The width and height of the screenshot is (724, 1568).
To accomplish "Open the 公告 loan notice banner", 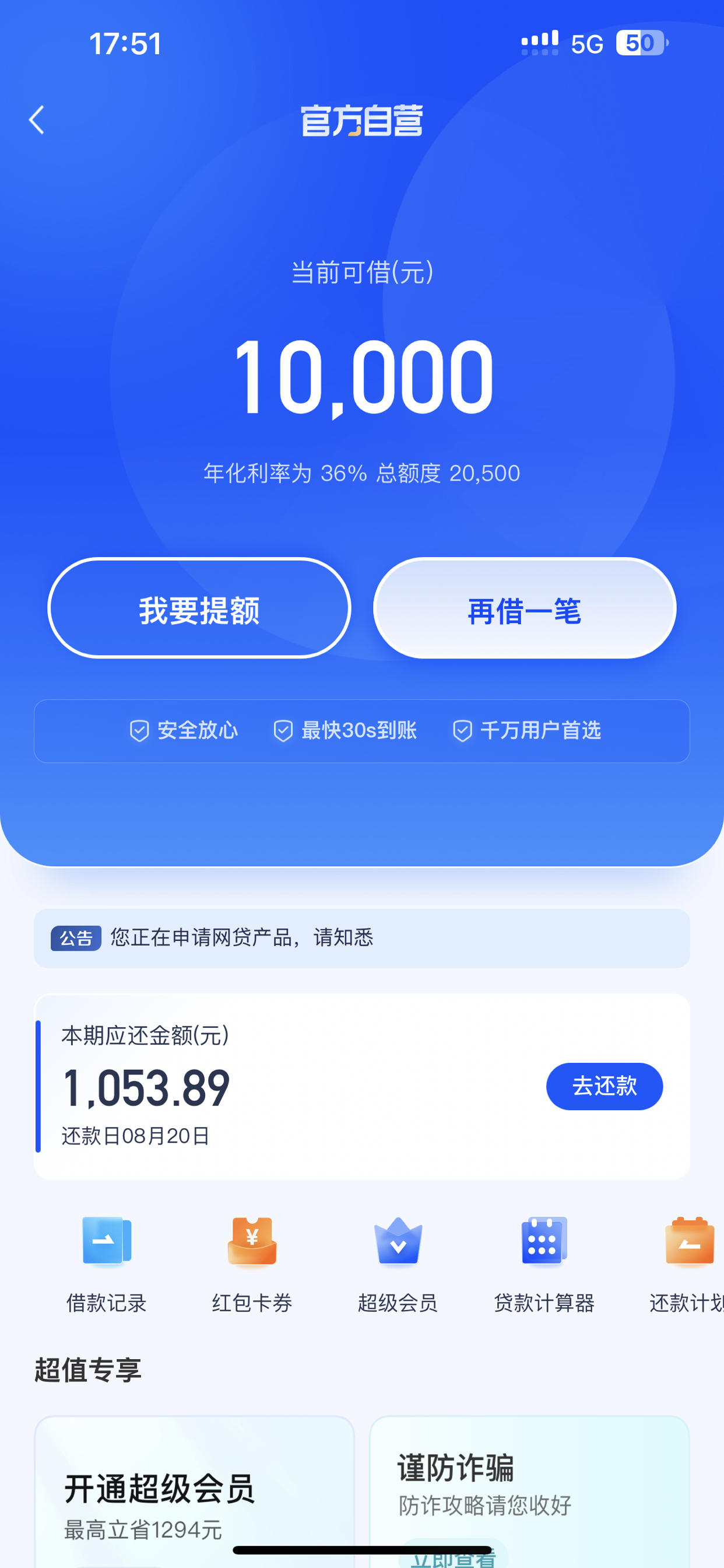I will click(x=362, y=938).
